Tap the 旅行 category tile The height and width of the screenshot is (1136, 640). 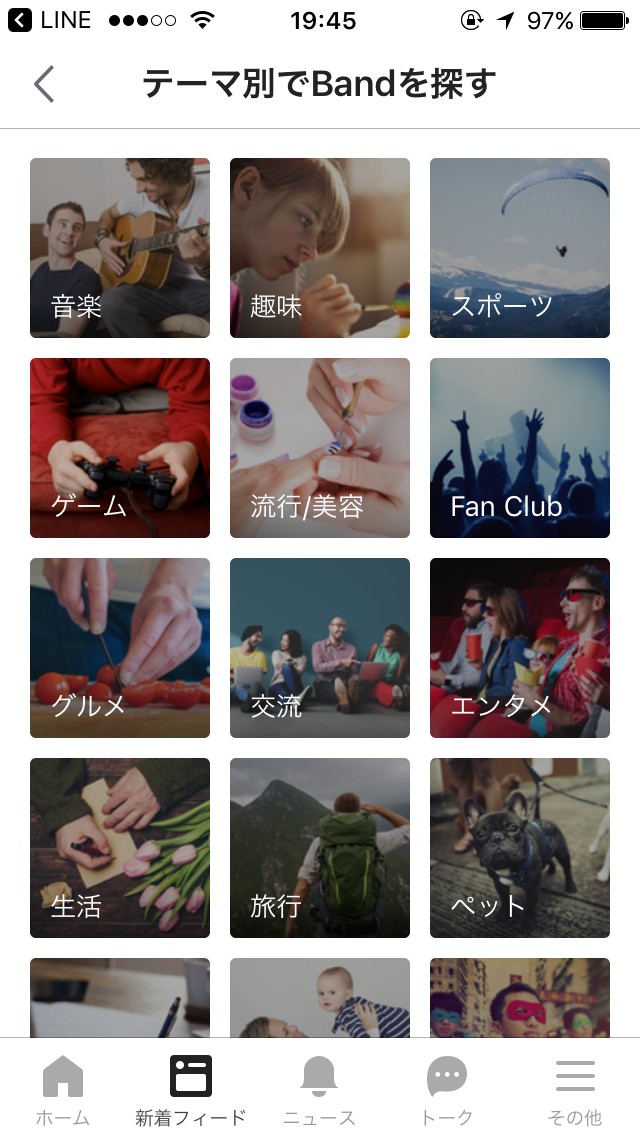click(x=320, y=848)
